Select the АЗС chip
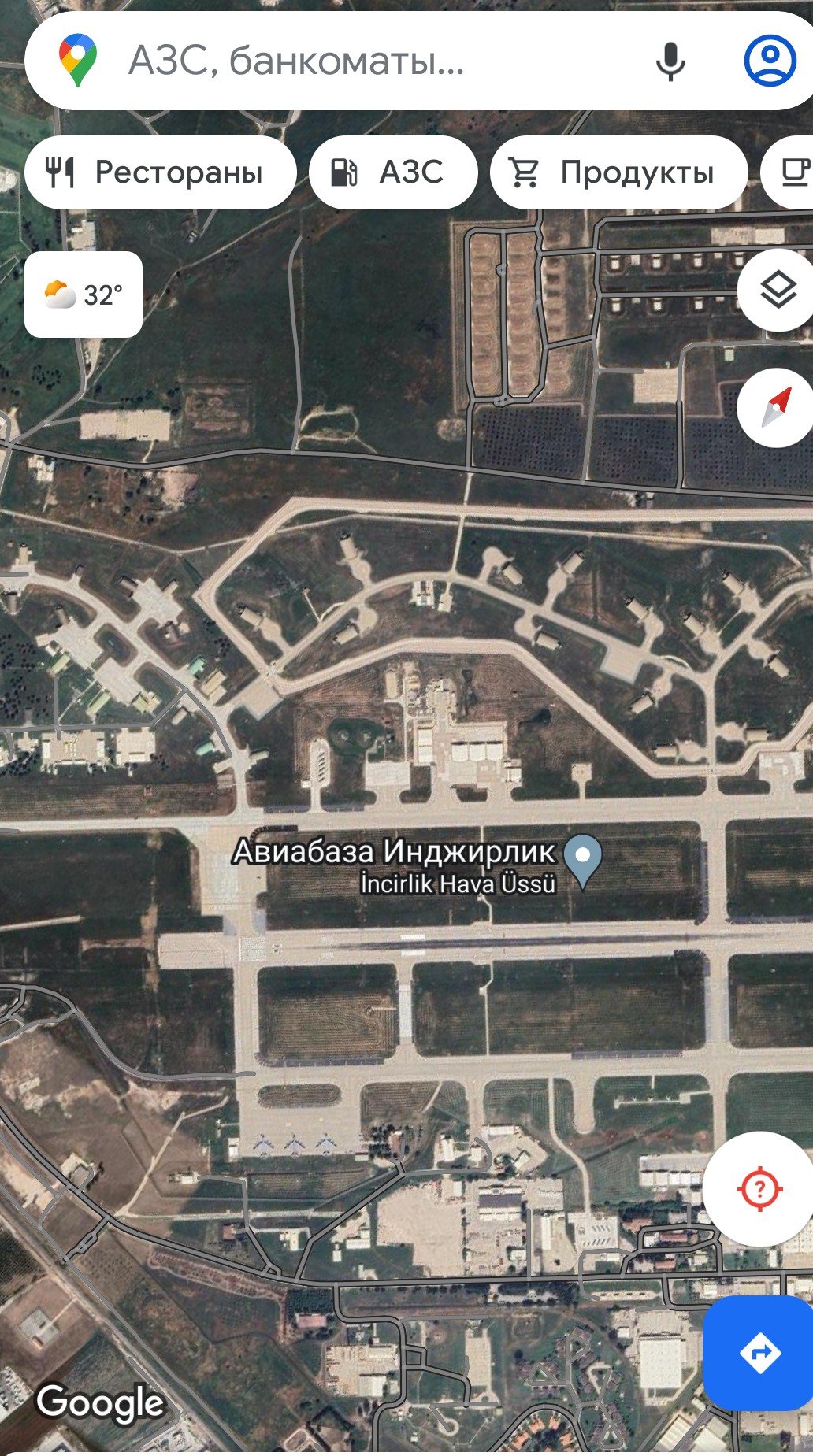The height and width of the screenshot is (1456, 813). tap(393, 172)
